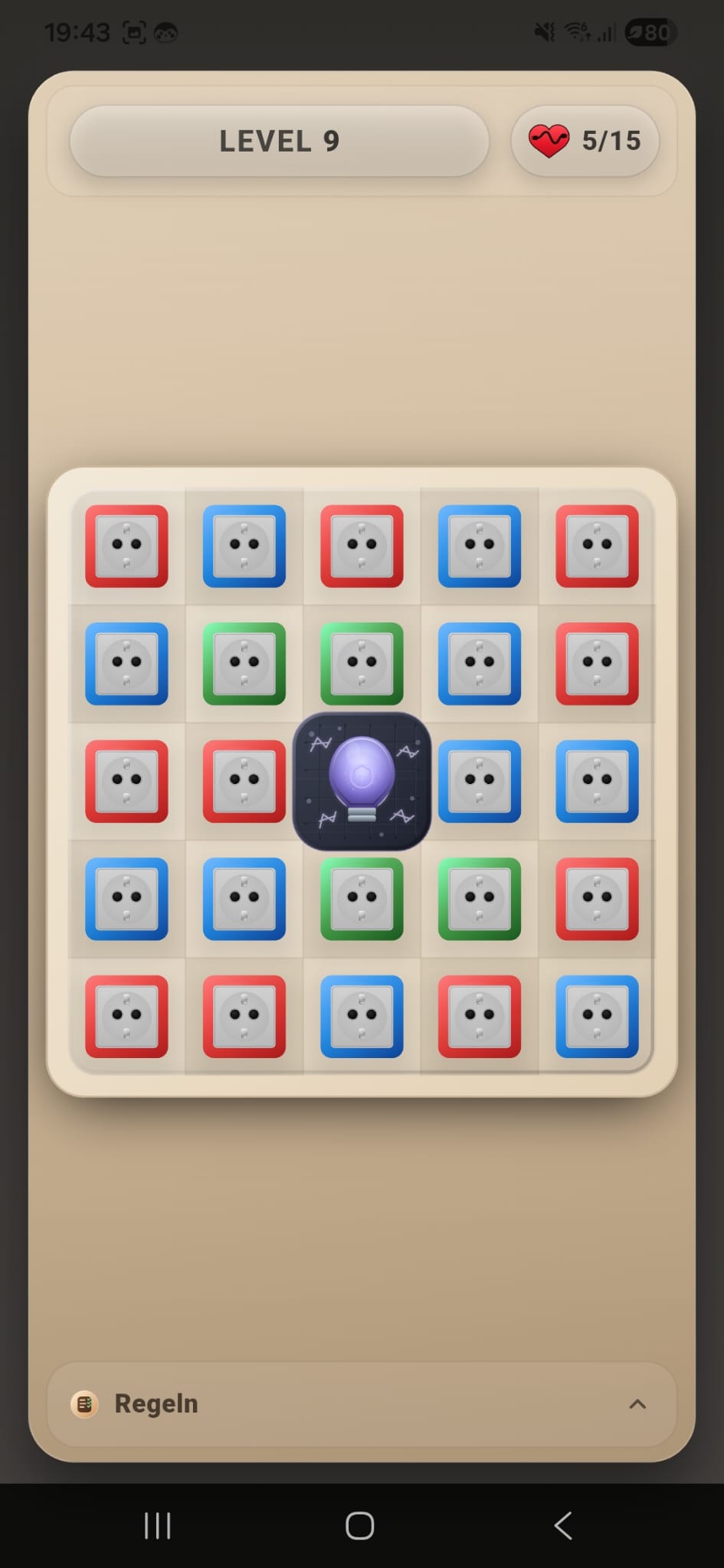The image size is (724, 1568).
Task: Open the recent apps overview
Action: pos(158,1526)
